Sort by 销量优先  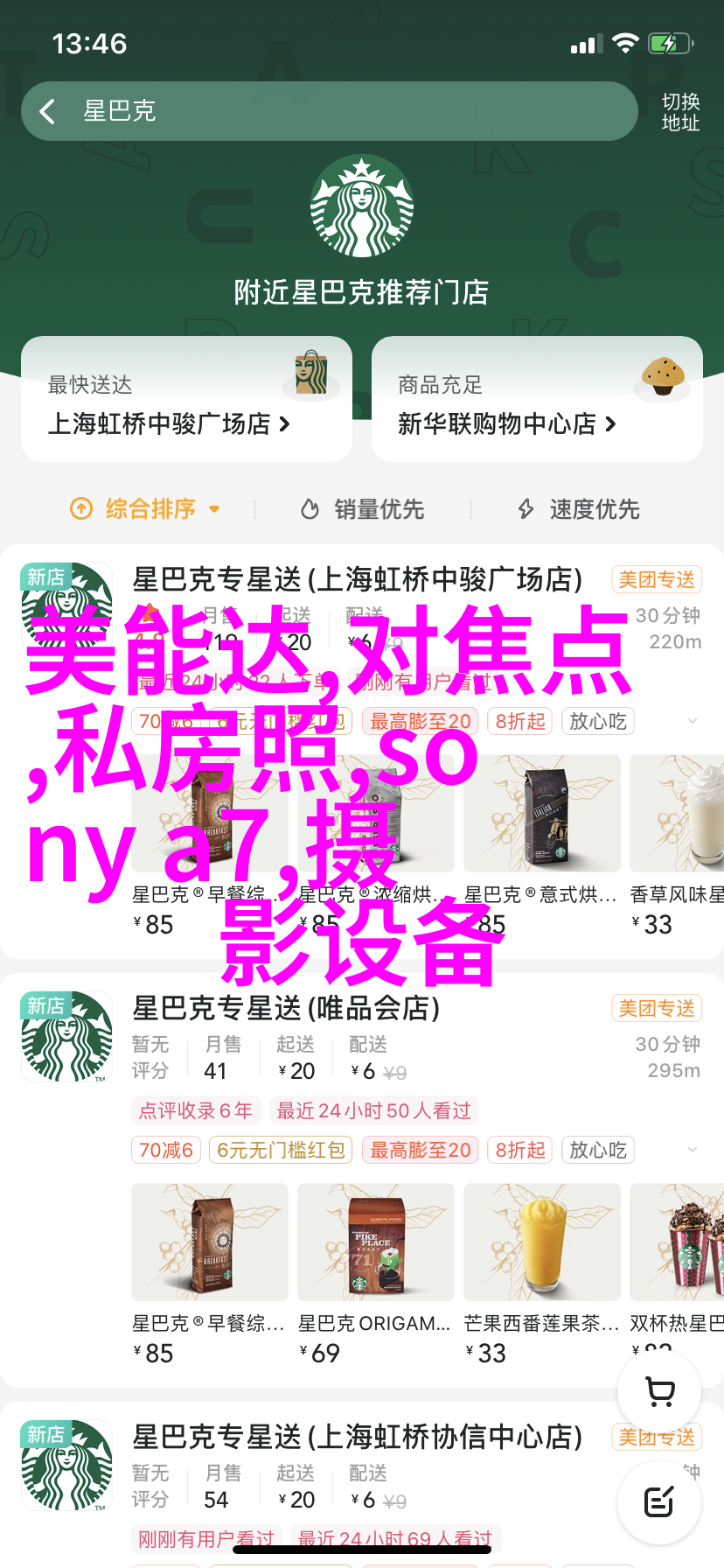click(x=363, y=508)
